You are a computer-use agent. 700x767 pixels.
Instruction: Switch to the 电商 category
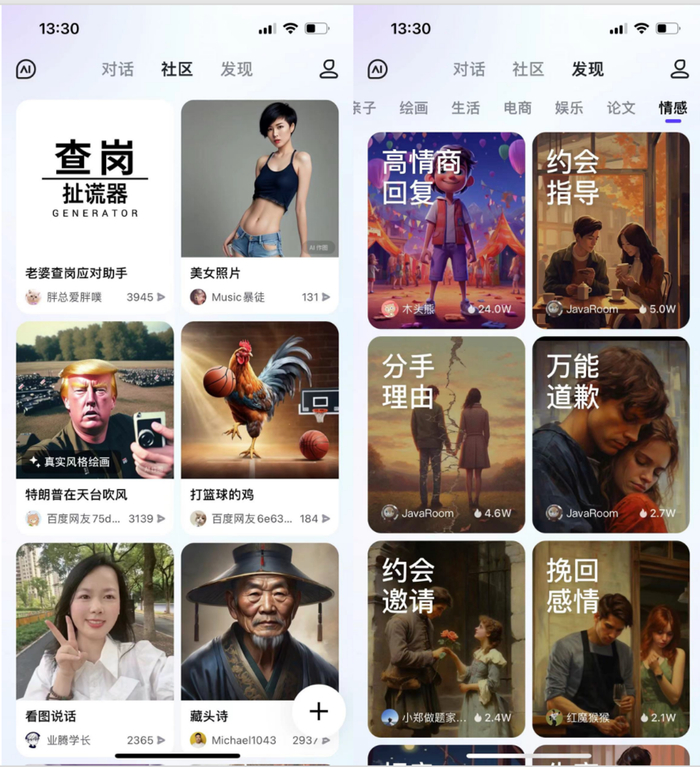click(x=517, y=108)
